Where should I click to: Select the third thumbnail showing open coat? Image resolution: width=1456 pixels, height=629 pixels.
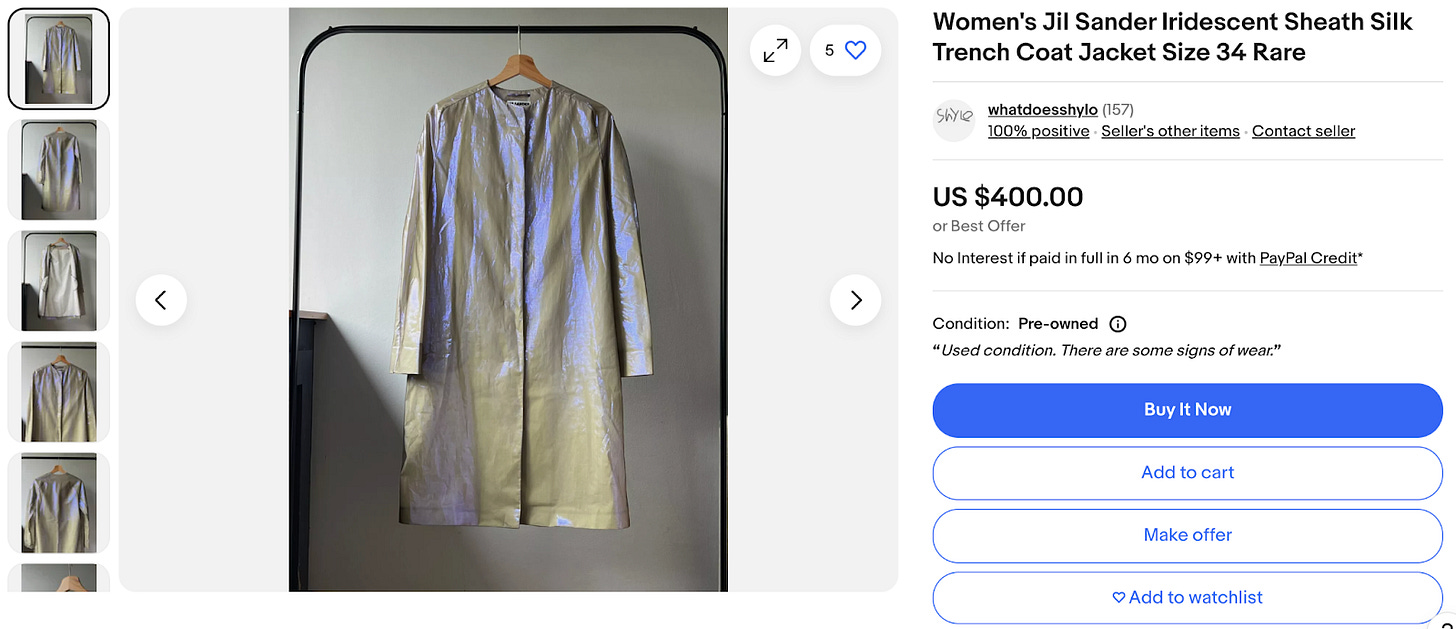pyautogui.click(x=59, y=281)
